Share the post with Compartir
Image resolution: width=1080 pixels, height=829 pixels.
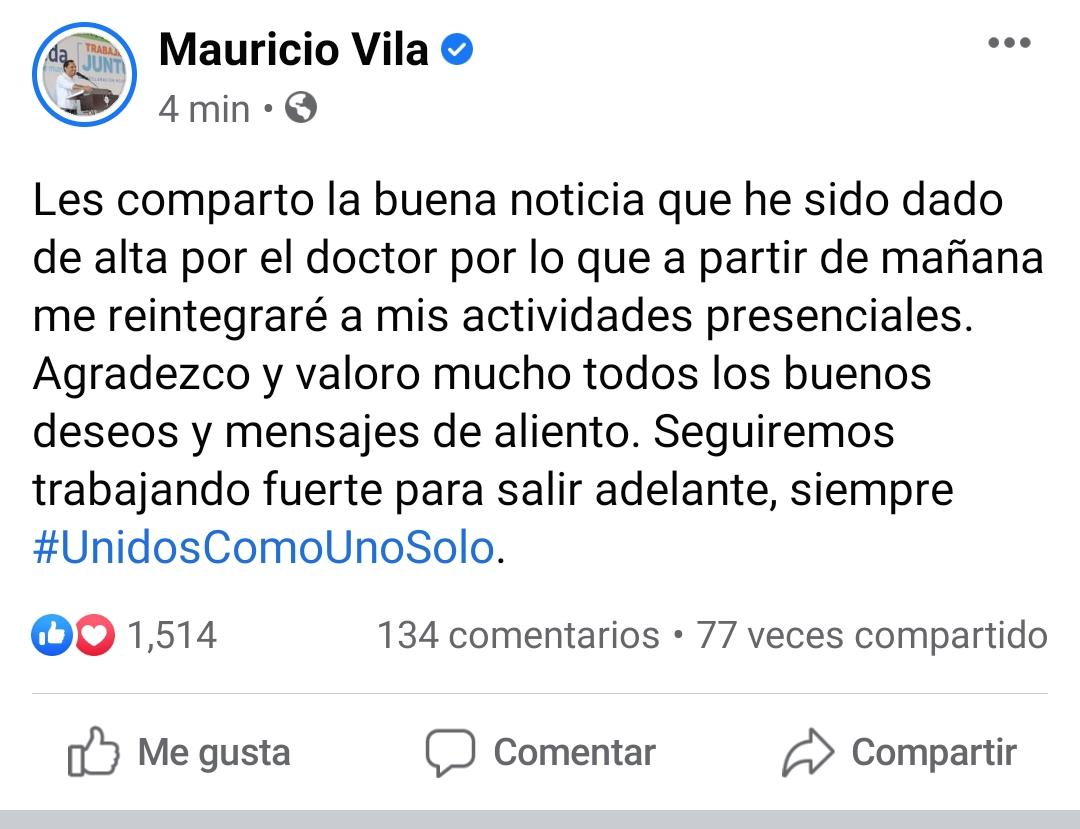(899, 753)
